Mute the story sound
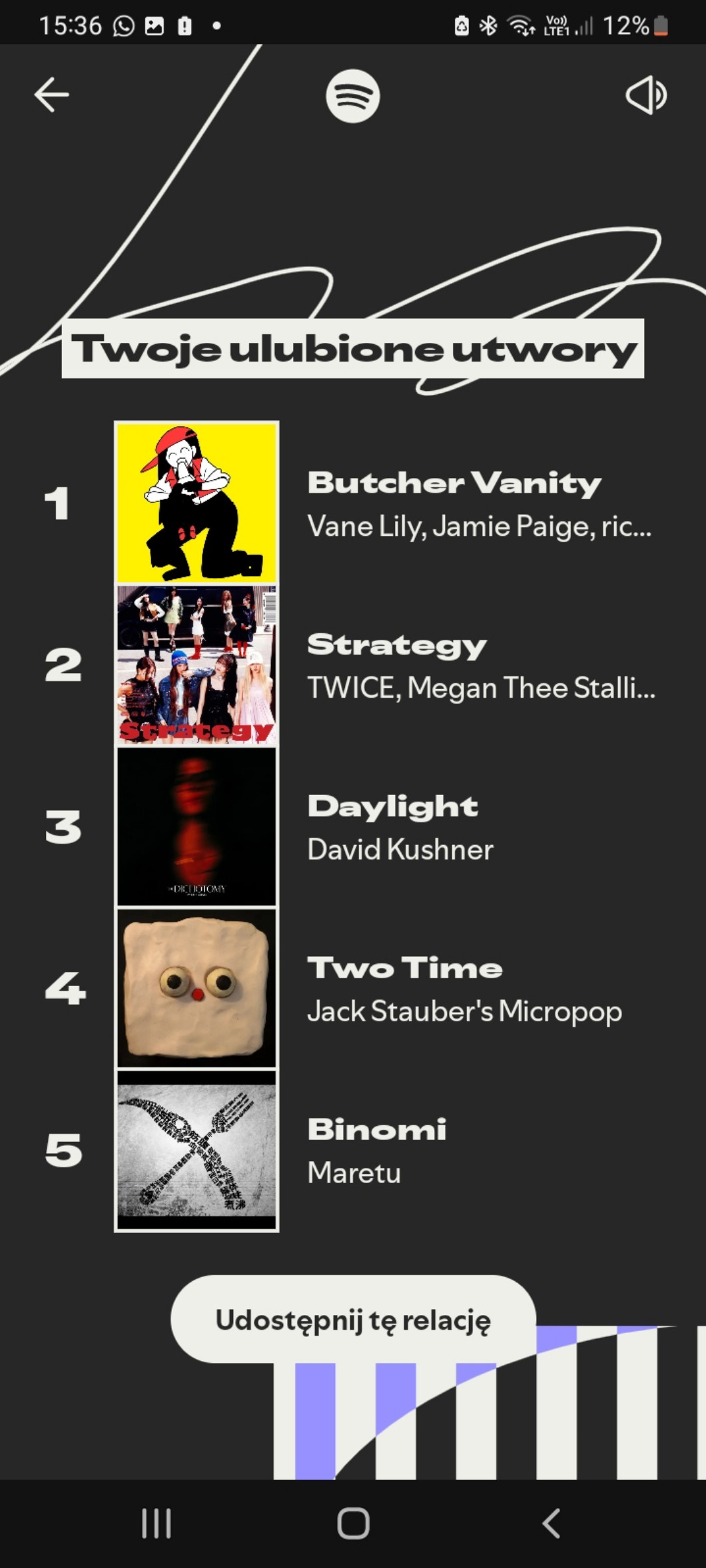Image resolution: width=706 pixels, height=1568 pixels. [x=645, y=95]
